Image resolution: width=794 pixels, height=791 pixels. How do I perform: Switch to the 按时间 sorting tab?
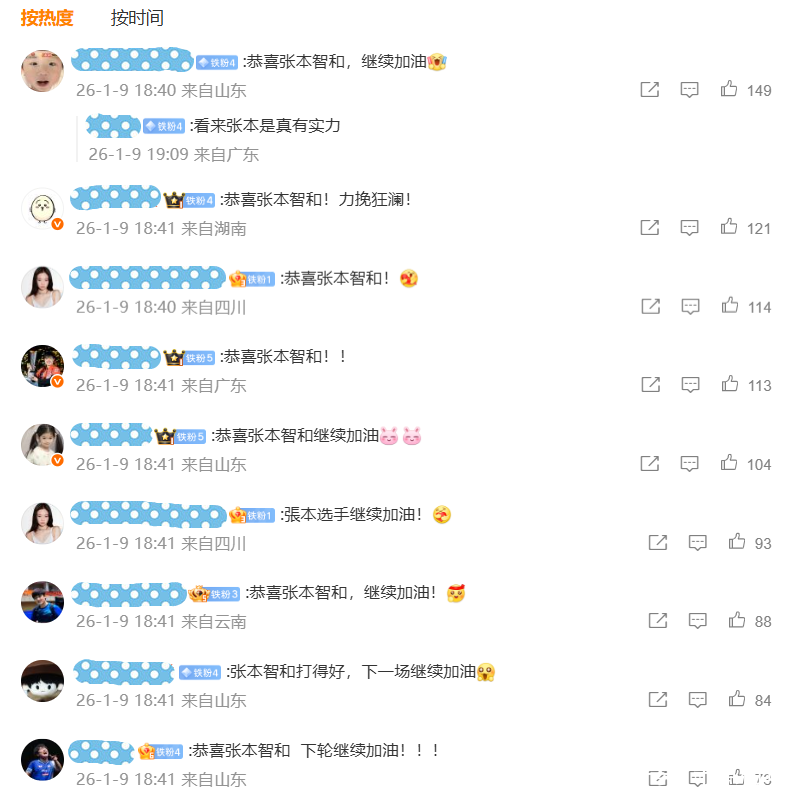137,18
